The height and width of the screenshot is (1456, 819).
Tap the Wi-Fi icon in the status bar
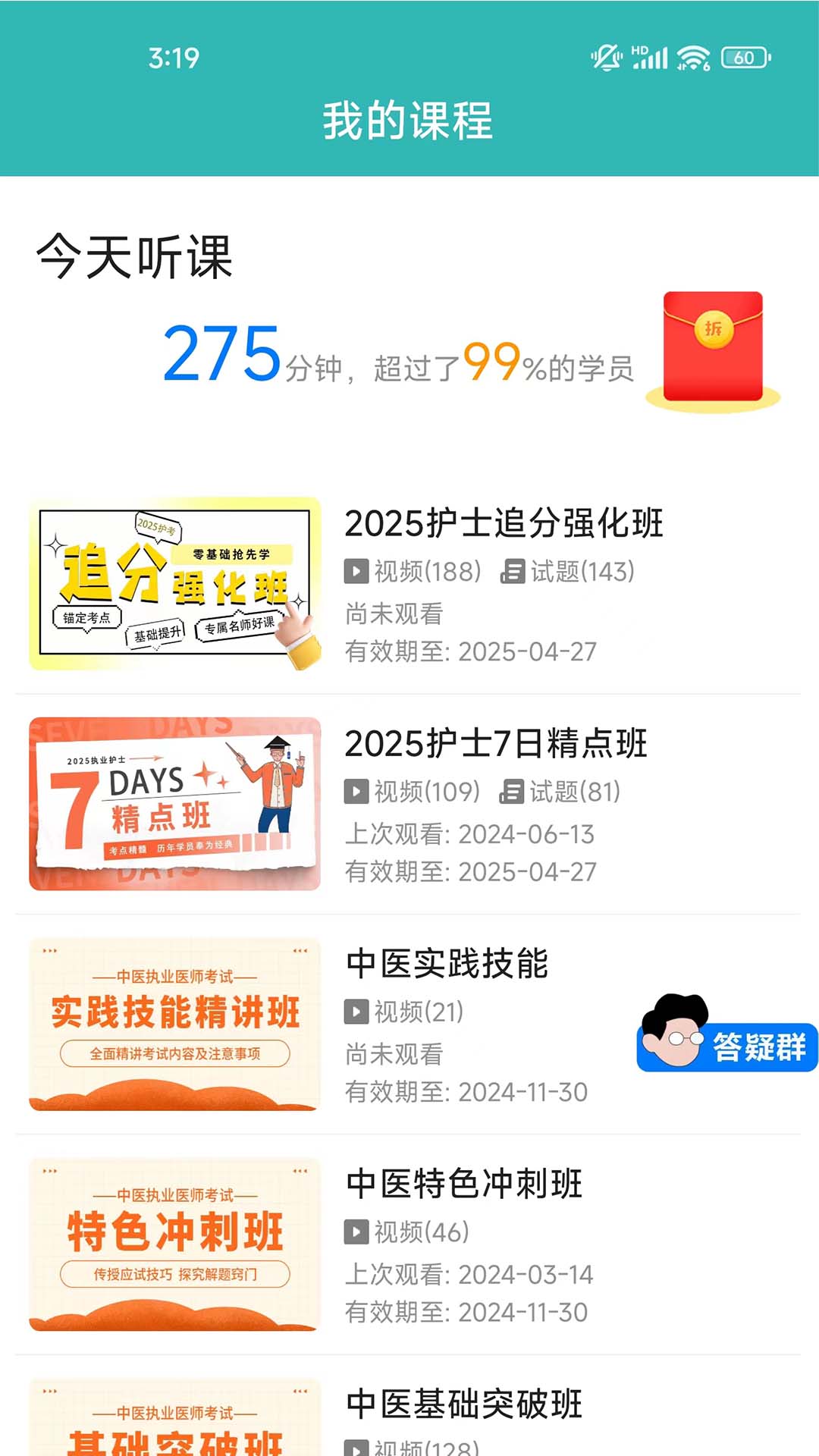[x=692, y=57]
